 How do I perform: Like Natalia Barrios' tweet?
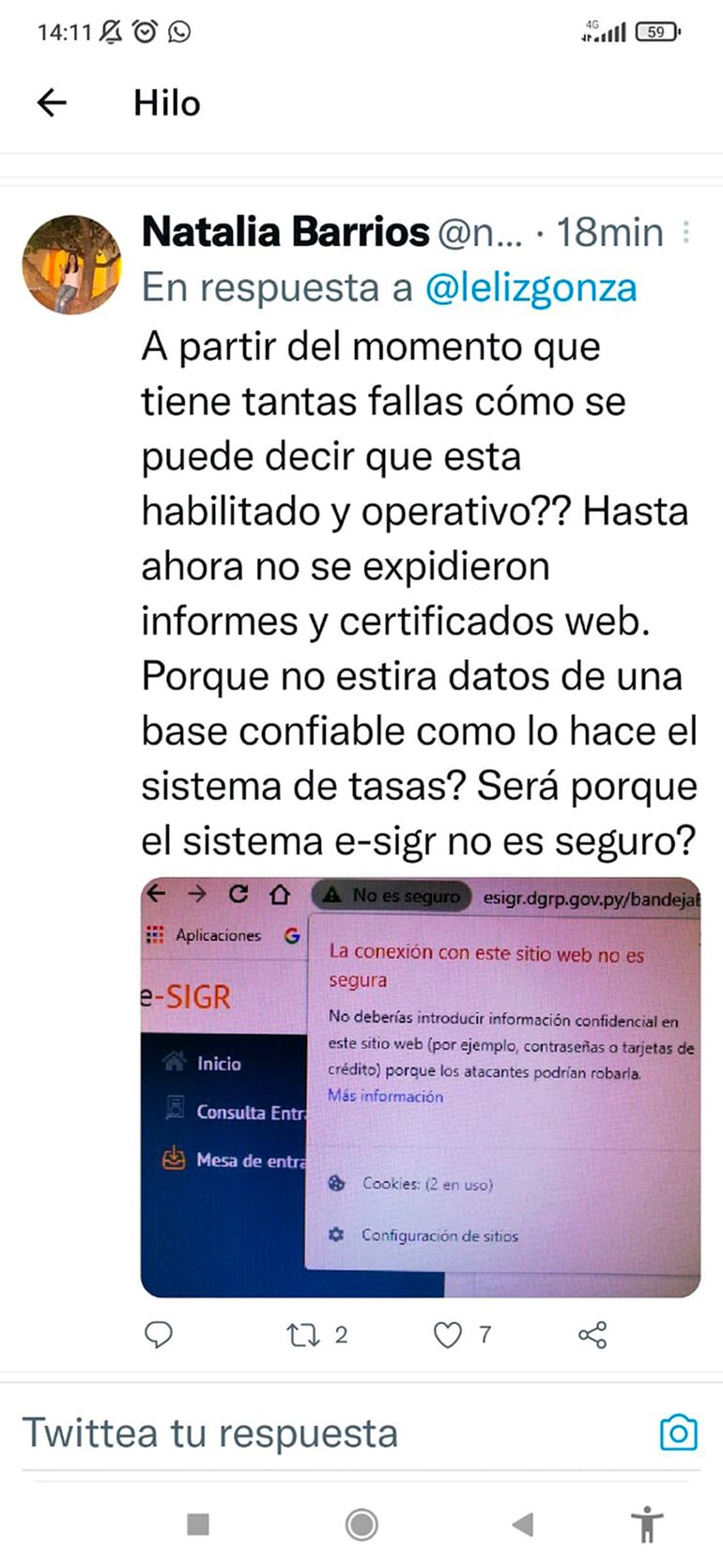coord(448,1334)
